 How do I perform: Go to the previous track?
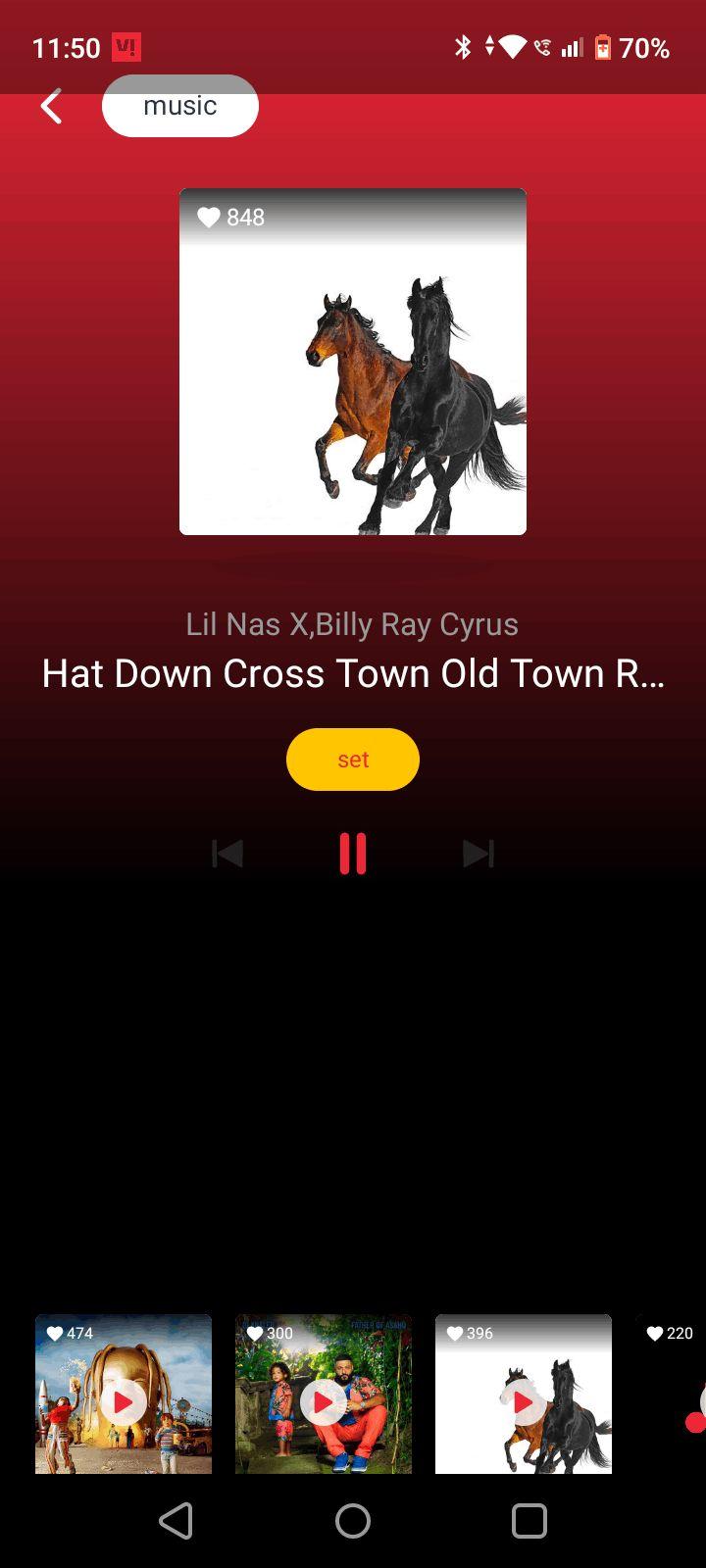[x=227, y=854]
